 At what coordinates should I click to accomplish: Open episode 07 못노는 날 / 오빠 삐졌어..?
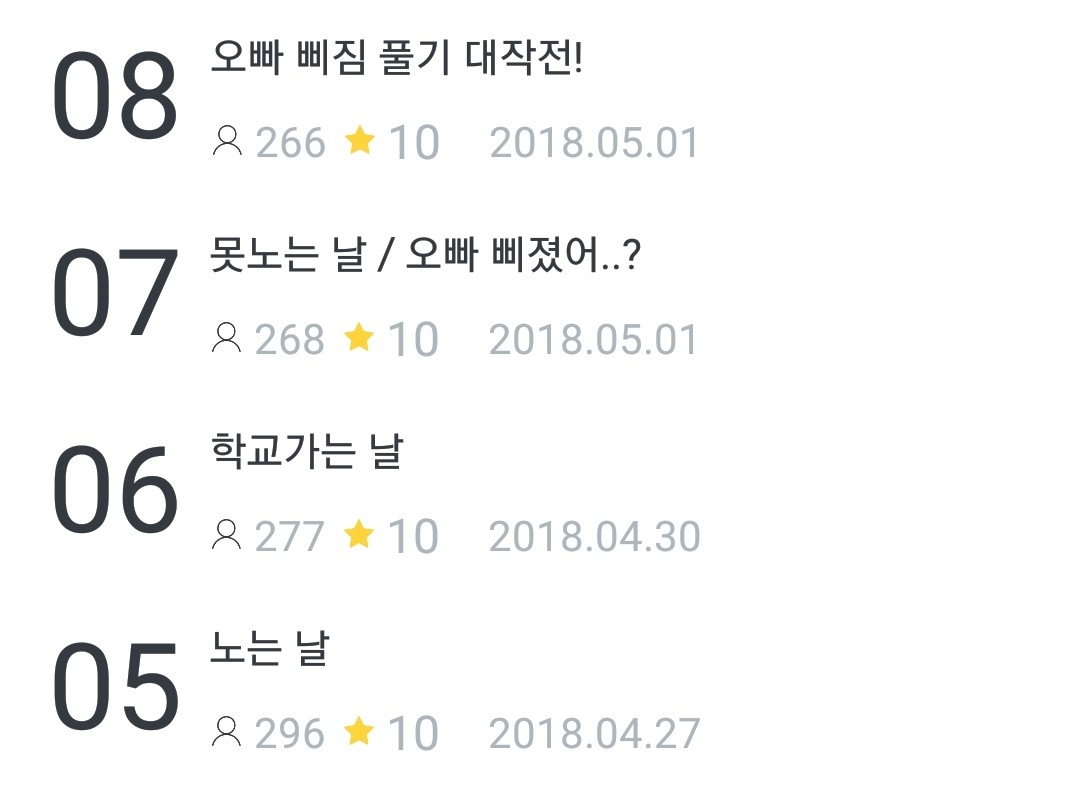coord(540,295)
